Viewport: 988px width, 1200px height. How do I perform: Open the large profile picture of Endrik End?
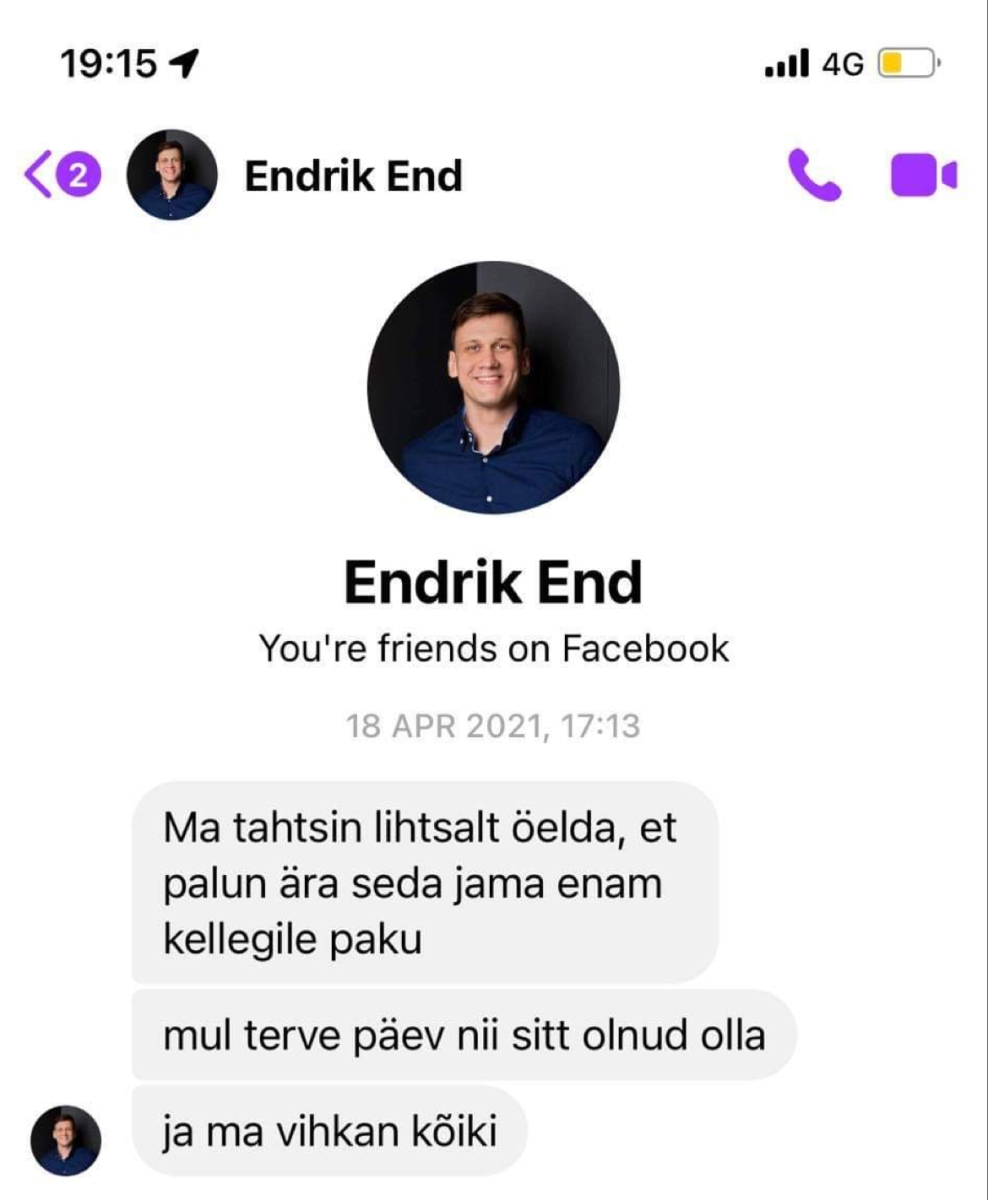click(493, 387)
